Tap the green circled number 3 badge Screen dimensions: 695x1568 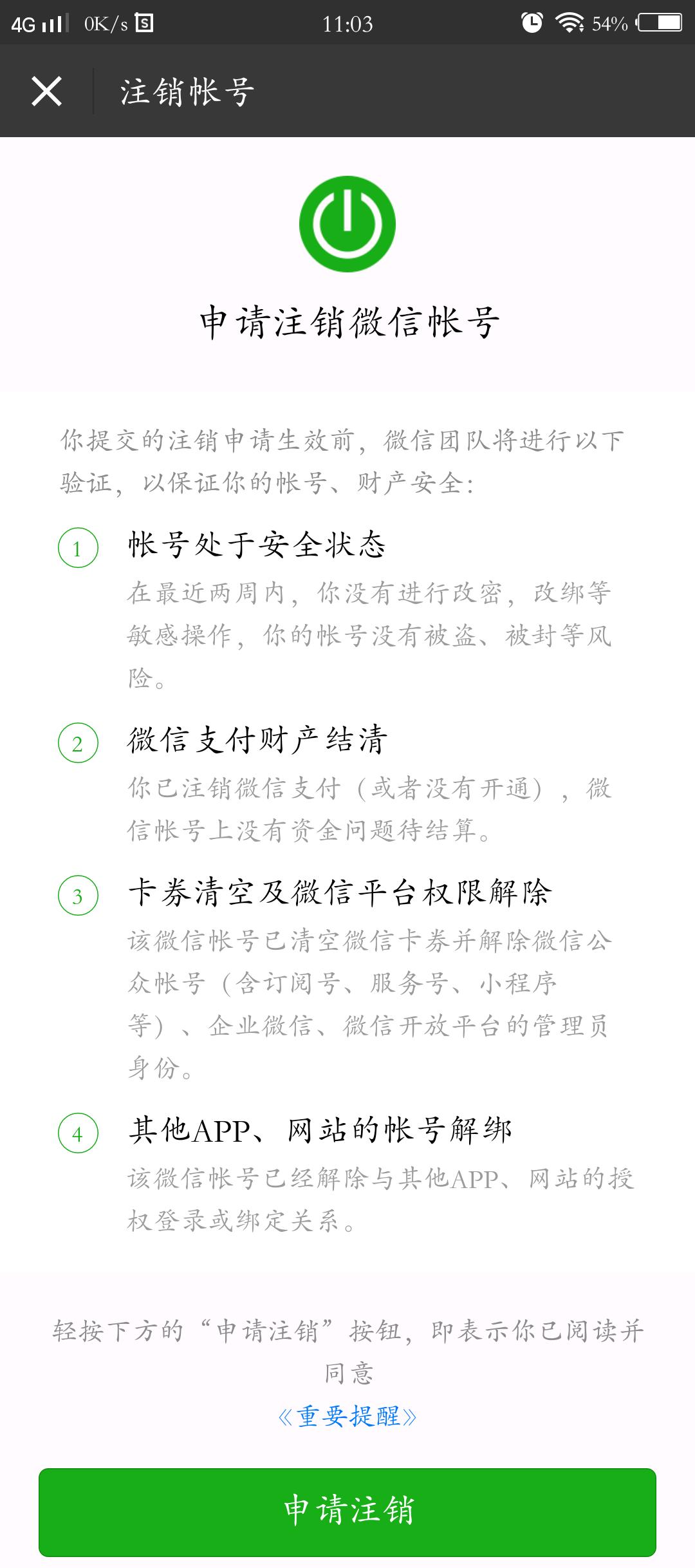click(77, 895)
